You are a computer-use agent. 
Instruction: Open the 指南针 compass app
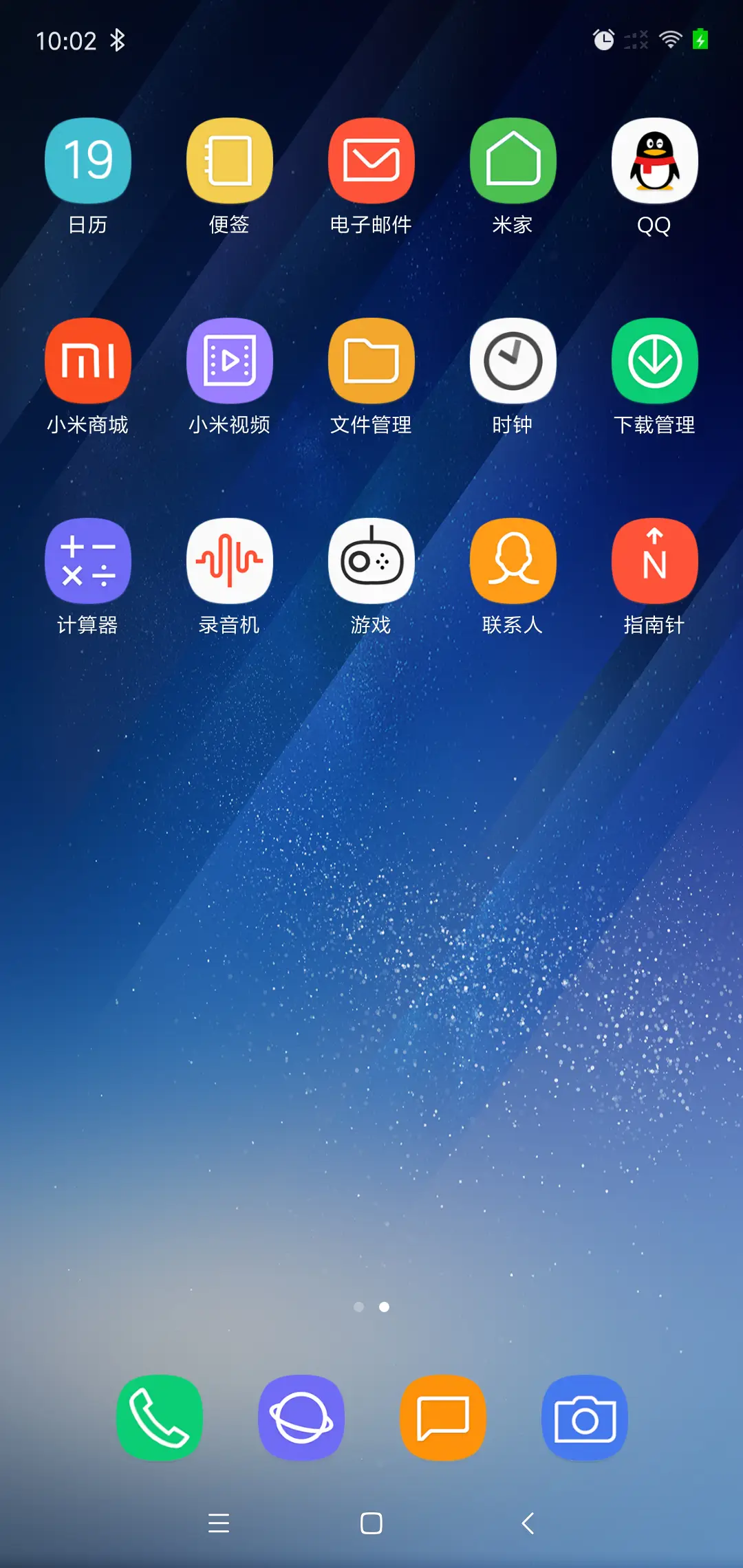pyautogui.click(x=655, y=560)
